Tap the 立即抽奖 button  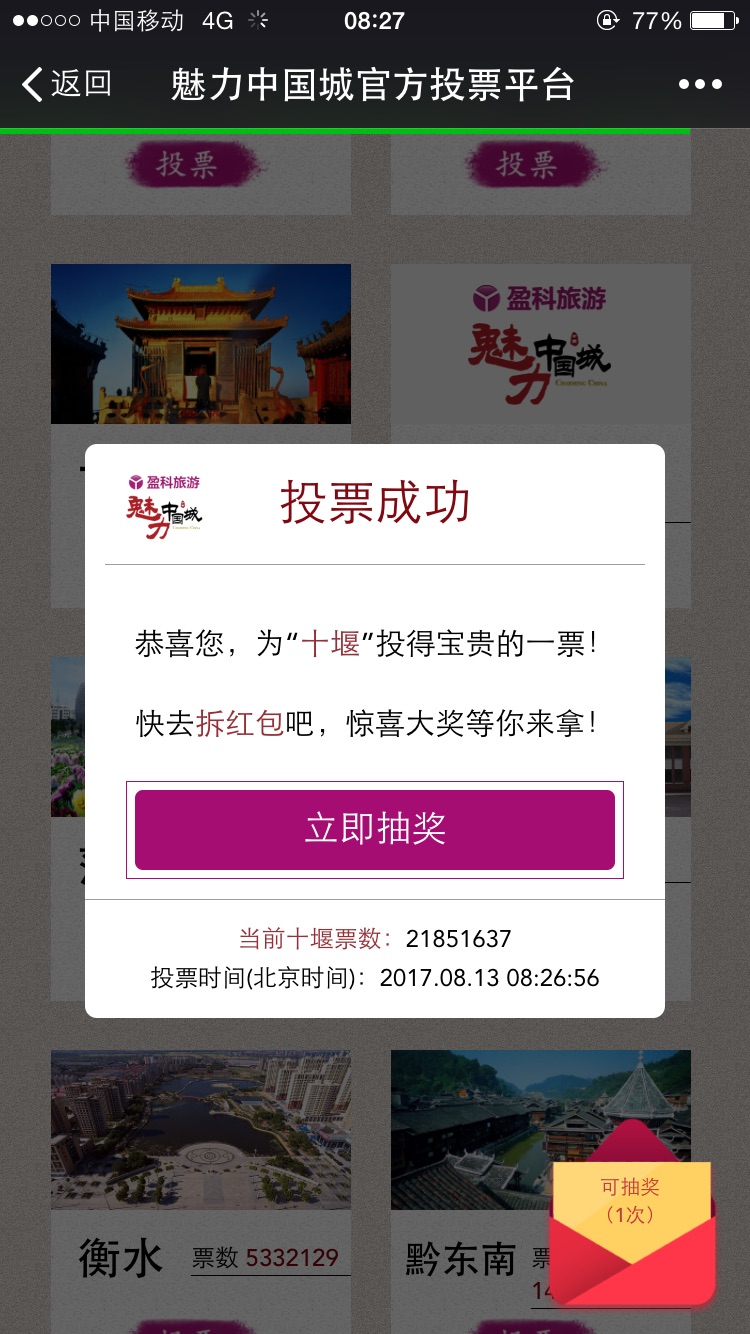(x=375, y=830)
